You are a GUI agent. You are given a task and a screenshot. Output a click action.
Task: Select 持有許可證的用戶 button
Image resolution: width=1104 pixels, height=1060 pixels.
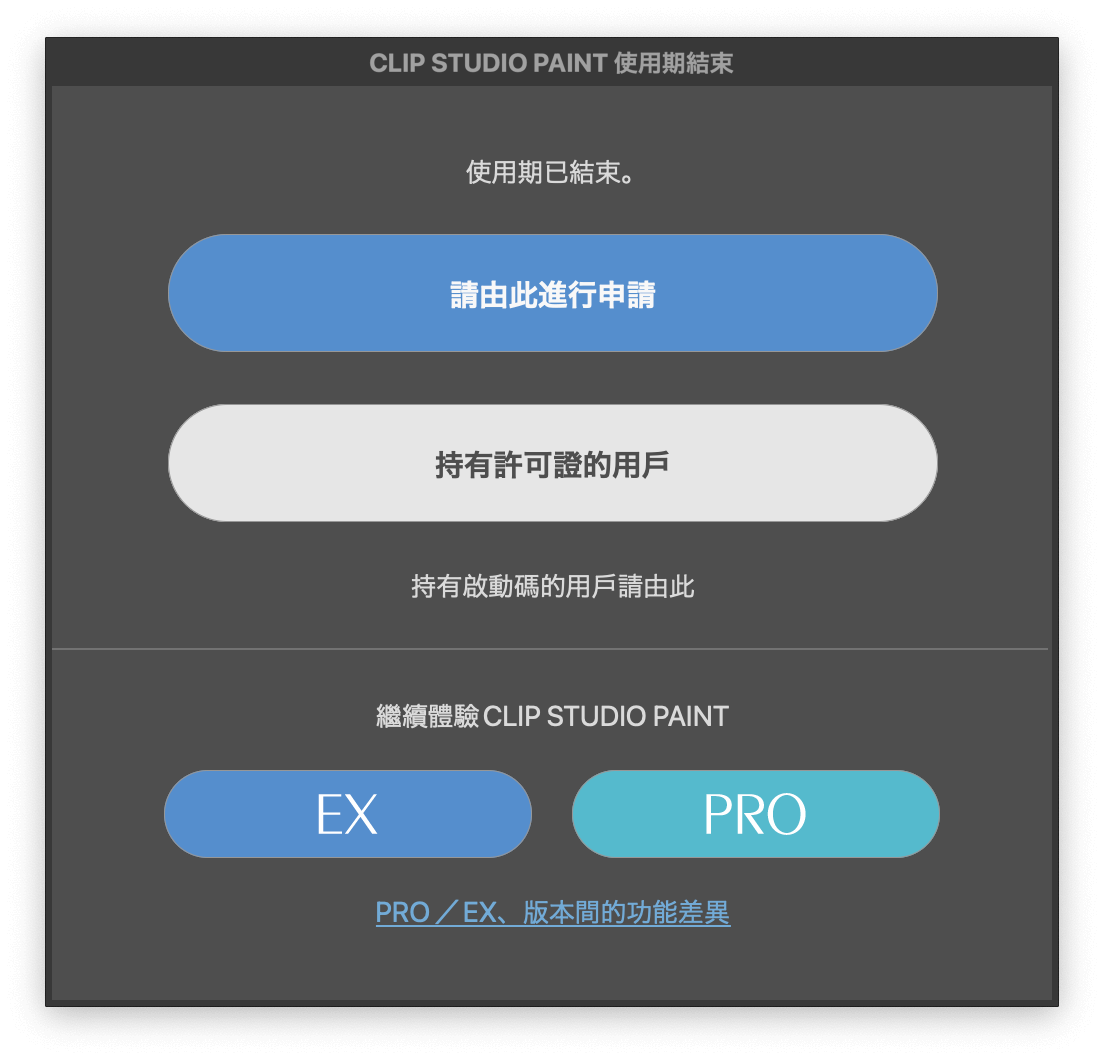[552, 464]
